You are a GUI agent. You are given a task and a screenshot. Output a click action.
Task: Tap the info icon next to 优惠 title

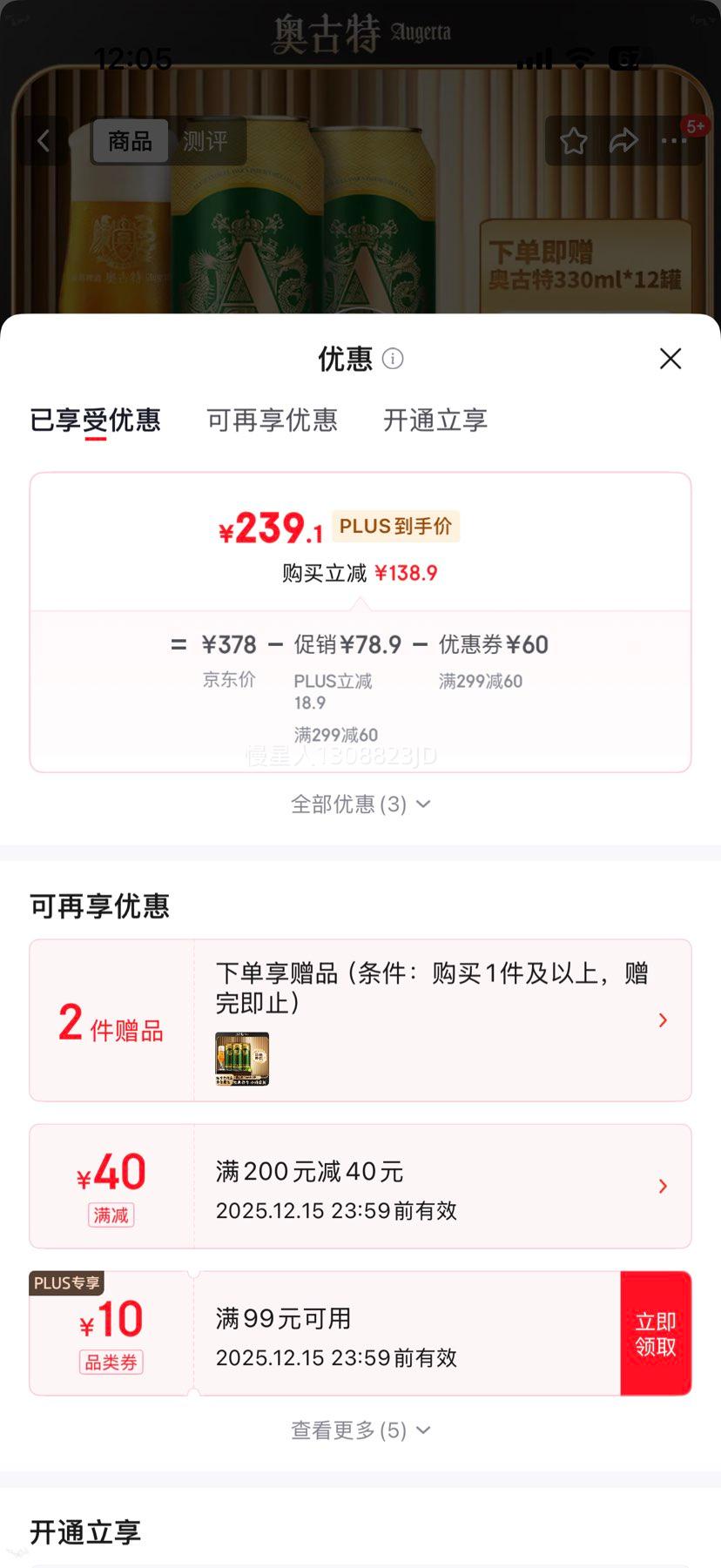click(392, 359)
